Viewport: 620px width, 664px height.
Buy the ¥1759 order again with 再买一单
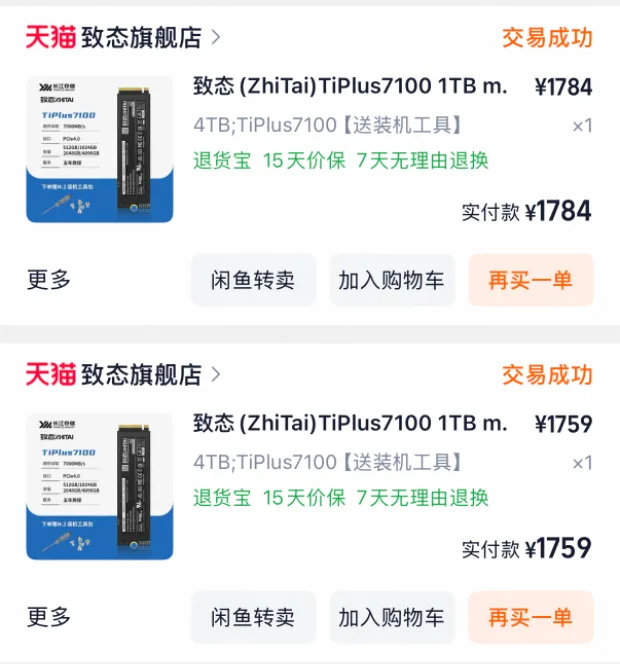[530, 617]
